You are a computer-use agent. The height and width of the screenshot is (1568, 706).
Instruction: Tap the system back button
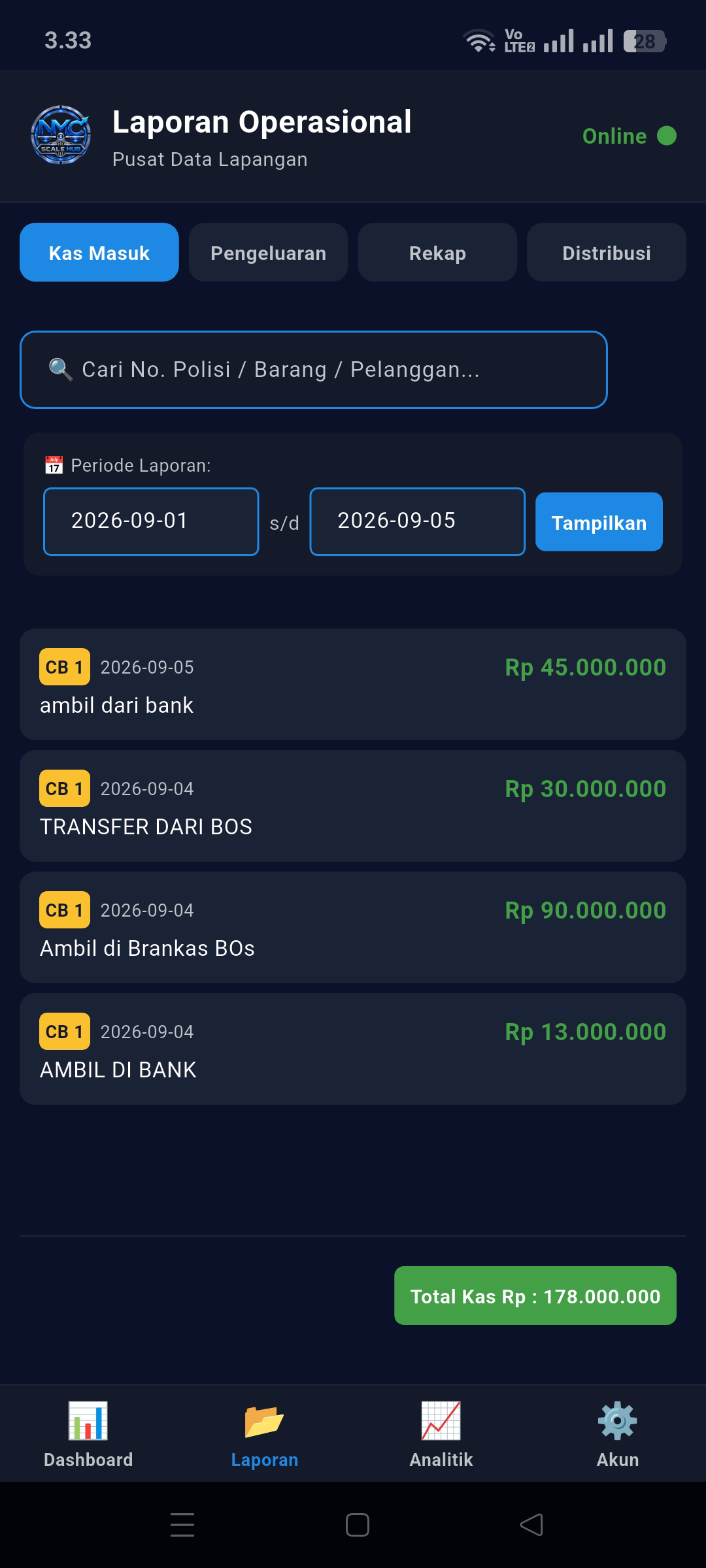531,1525
